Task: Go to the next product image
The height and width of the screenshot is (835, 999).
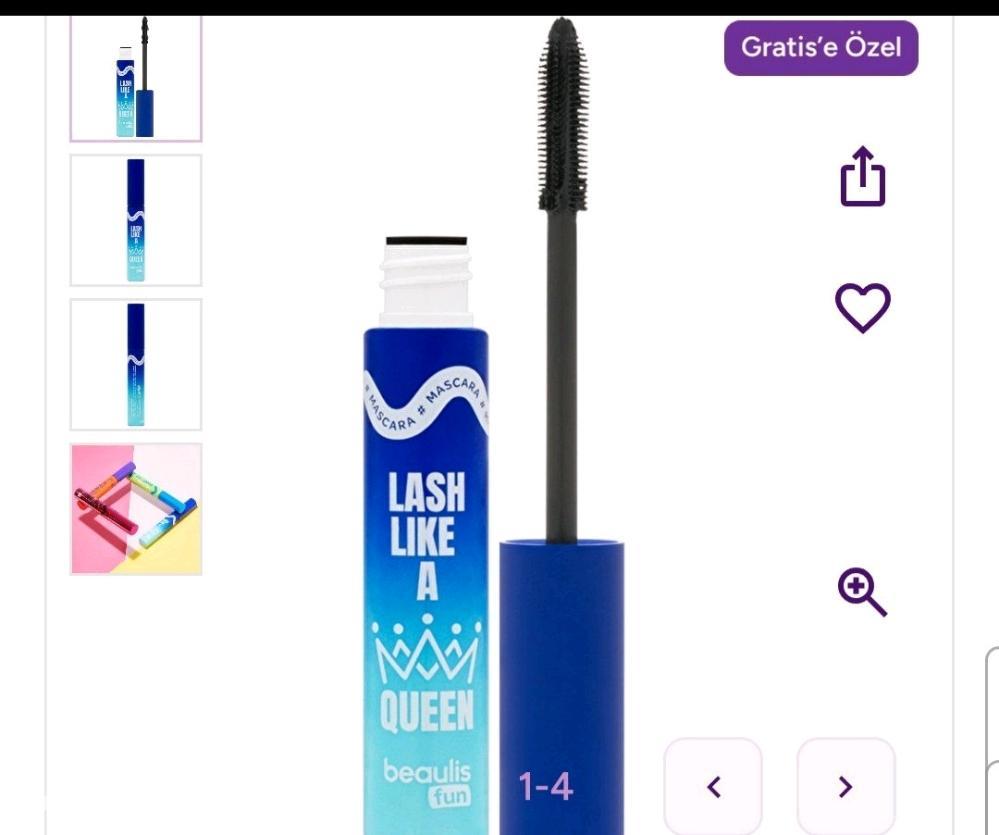Action: 845,787
